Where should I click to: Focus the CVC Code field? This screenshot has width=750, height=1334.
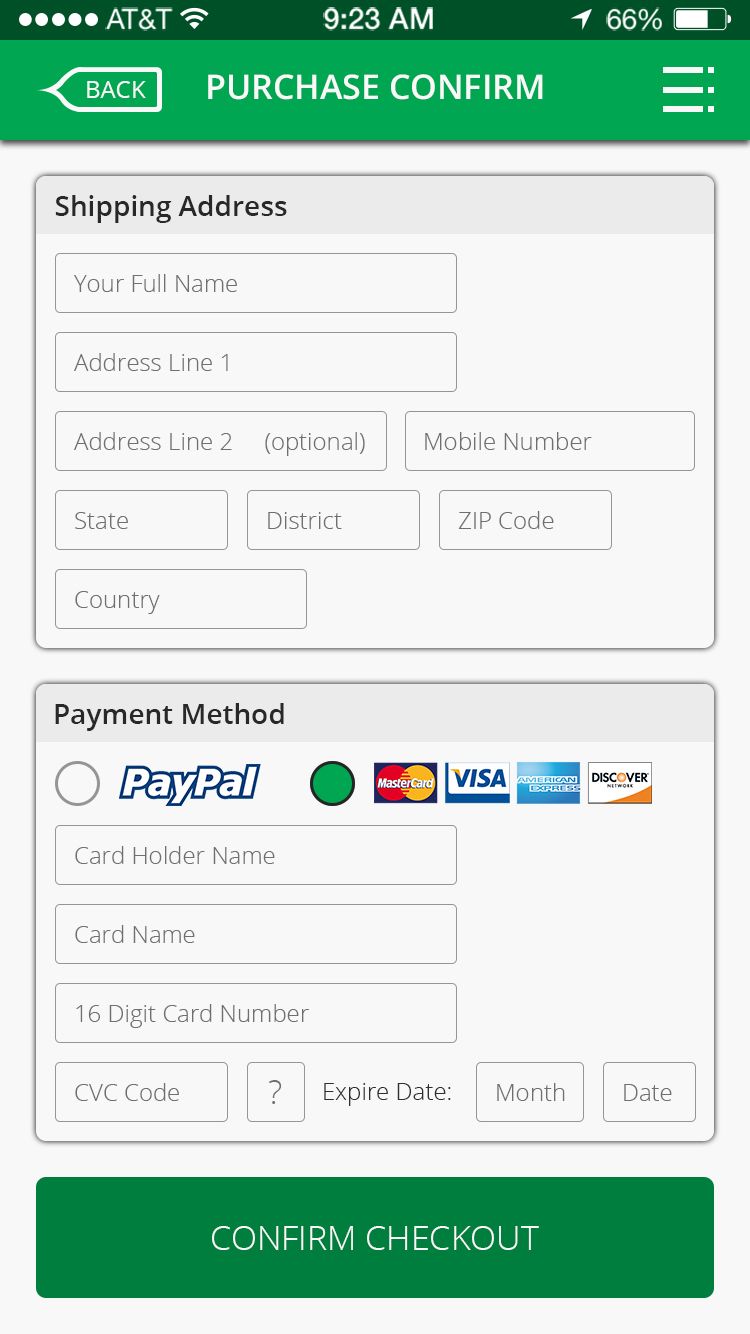click(x=141, y=1092)
